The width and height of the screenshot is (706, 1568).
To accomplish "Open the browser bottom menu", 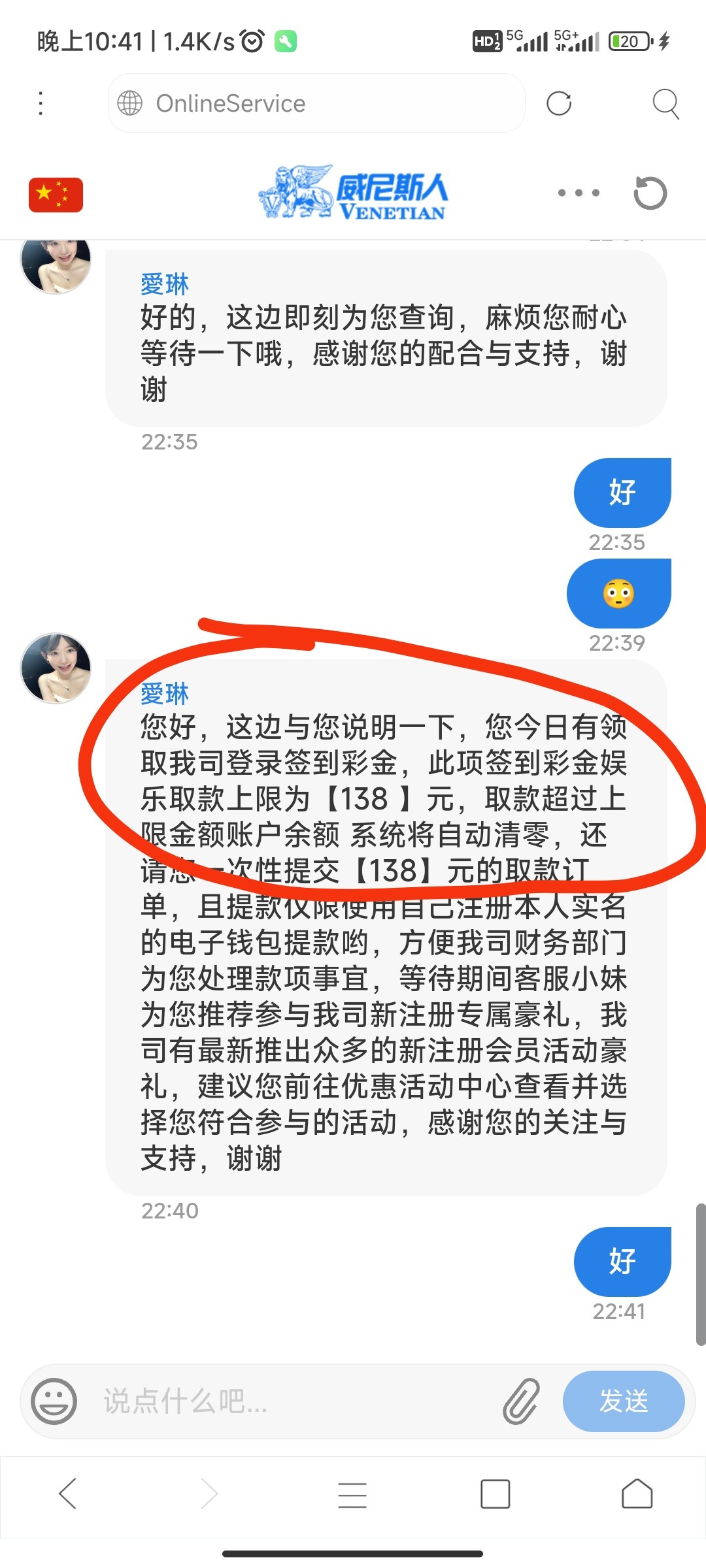I will click(x=352, y=1494).
